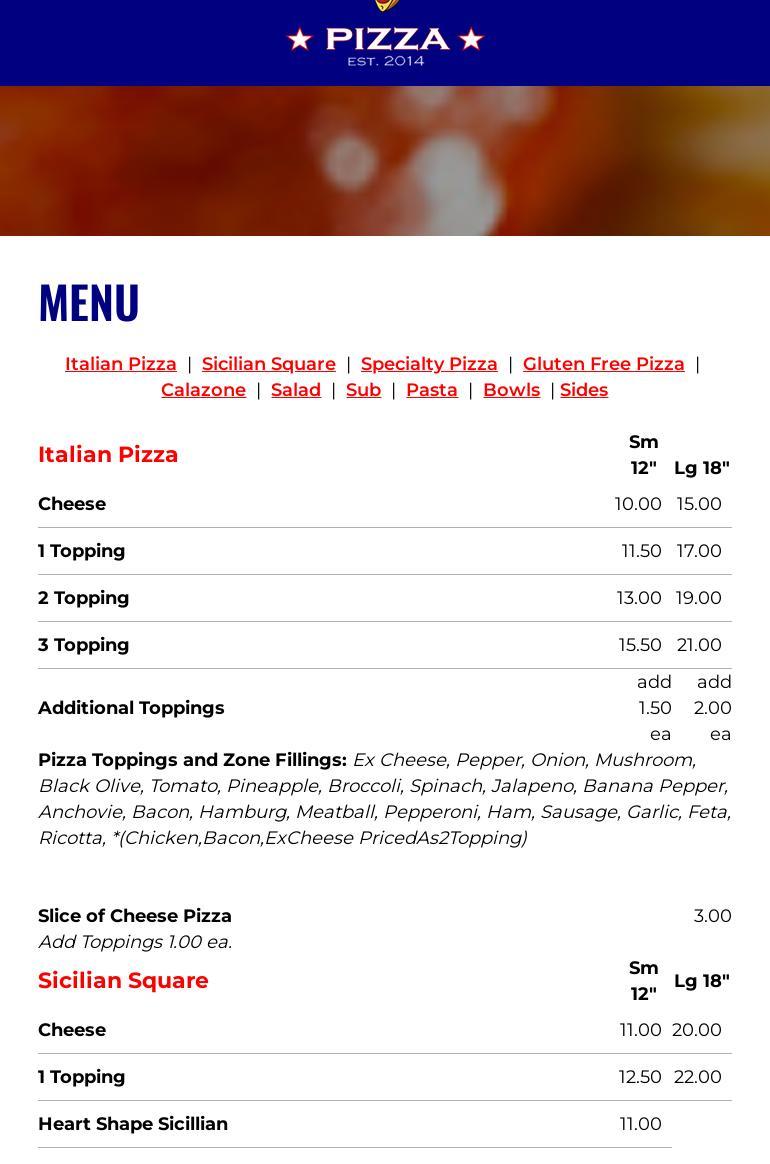Go to Specialty Pizza menu section
This screenshot has width=770, height=1164.
(429, 364)
